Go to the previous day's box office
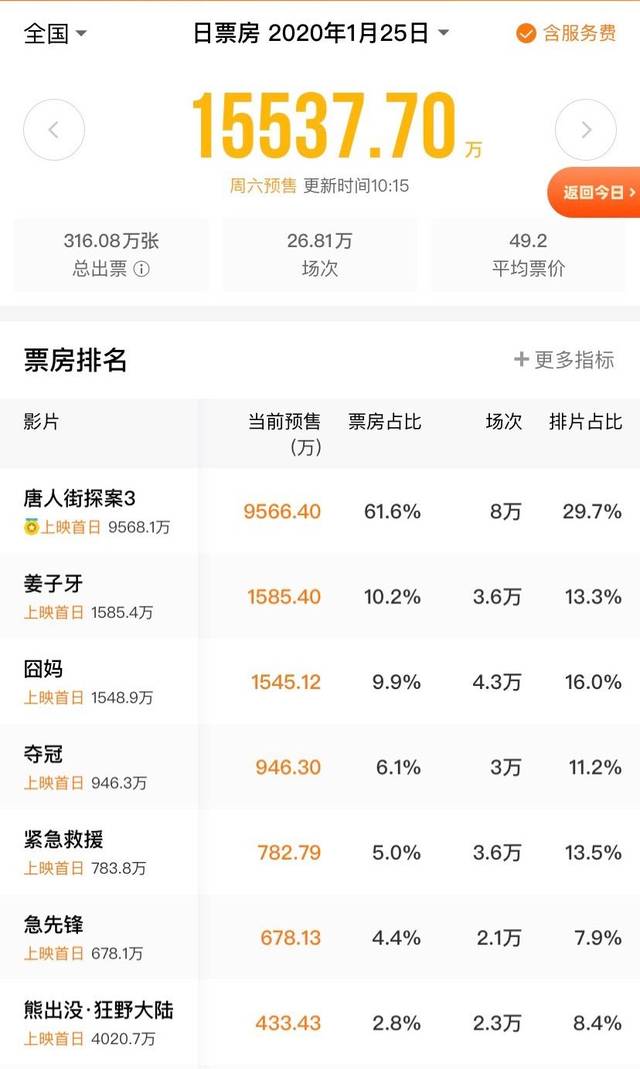 pyautogui.click(x=54, y=130)
